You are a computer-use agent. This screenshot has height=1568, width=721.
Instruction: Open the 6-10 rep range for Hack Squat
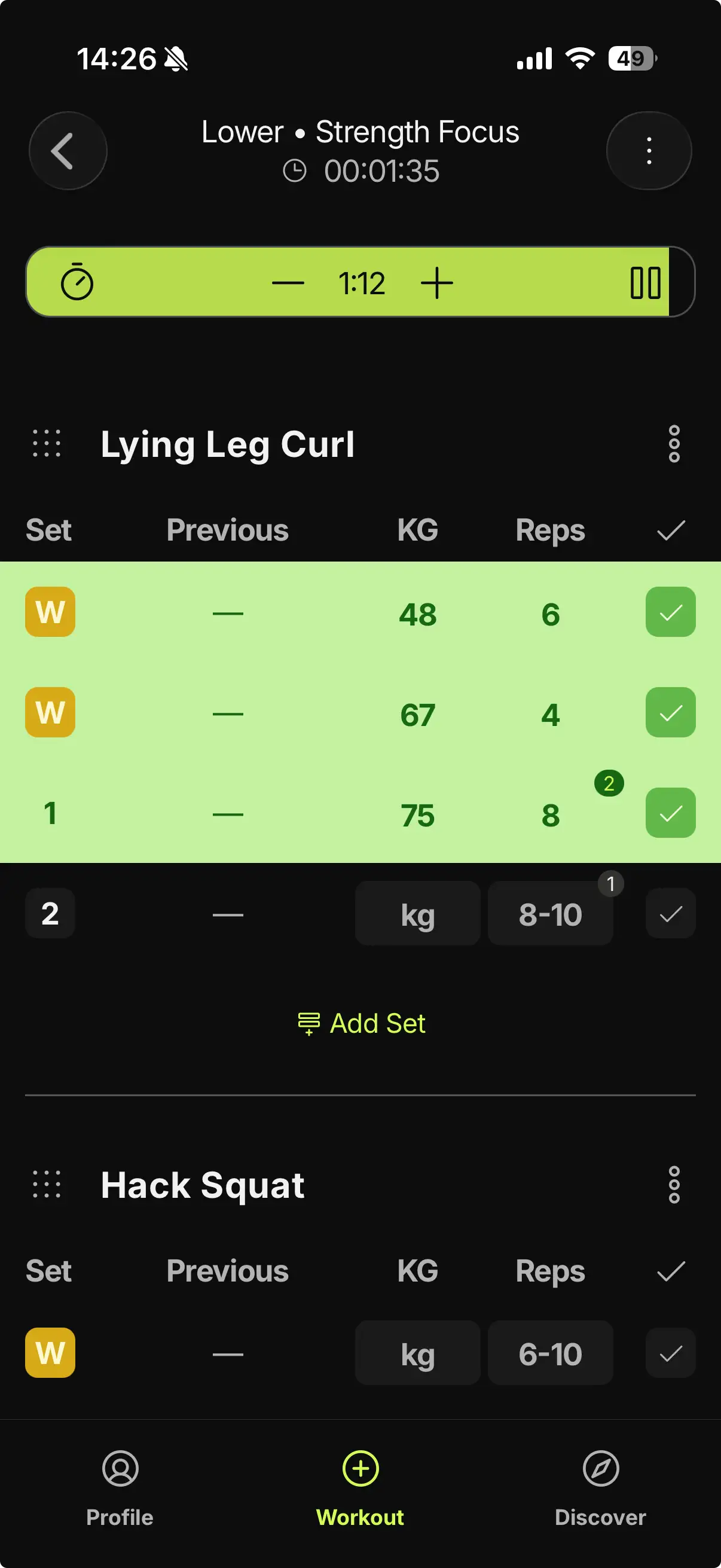coord(549,1353)
